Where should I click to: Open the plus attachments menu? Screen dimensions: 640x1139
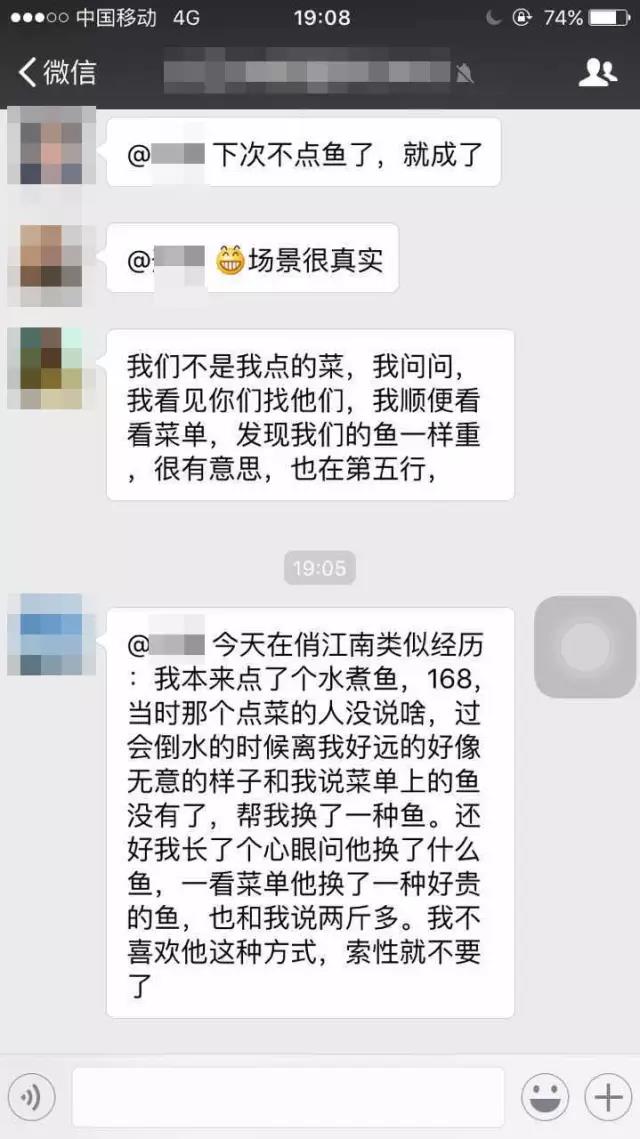tap(608, 1098)
